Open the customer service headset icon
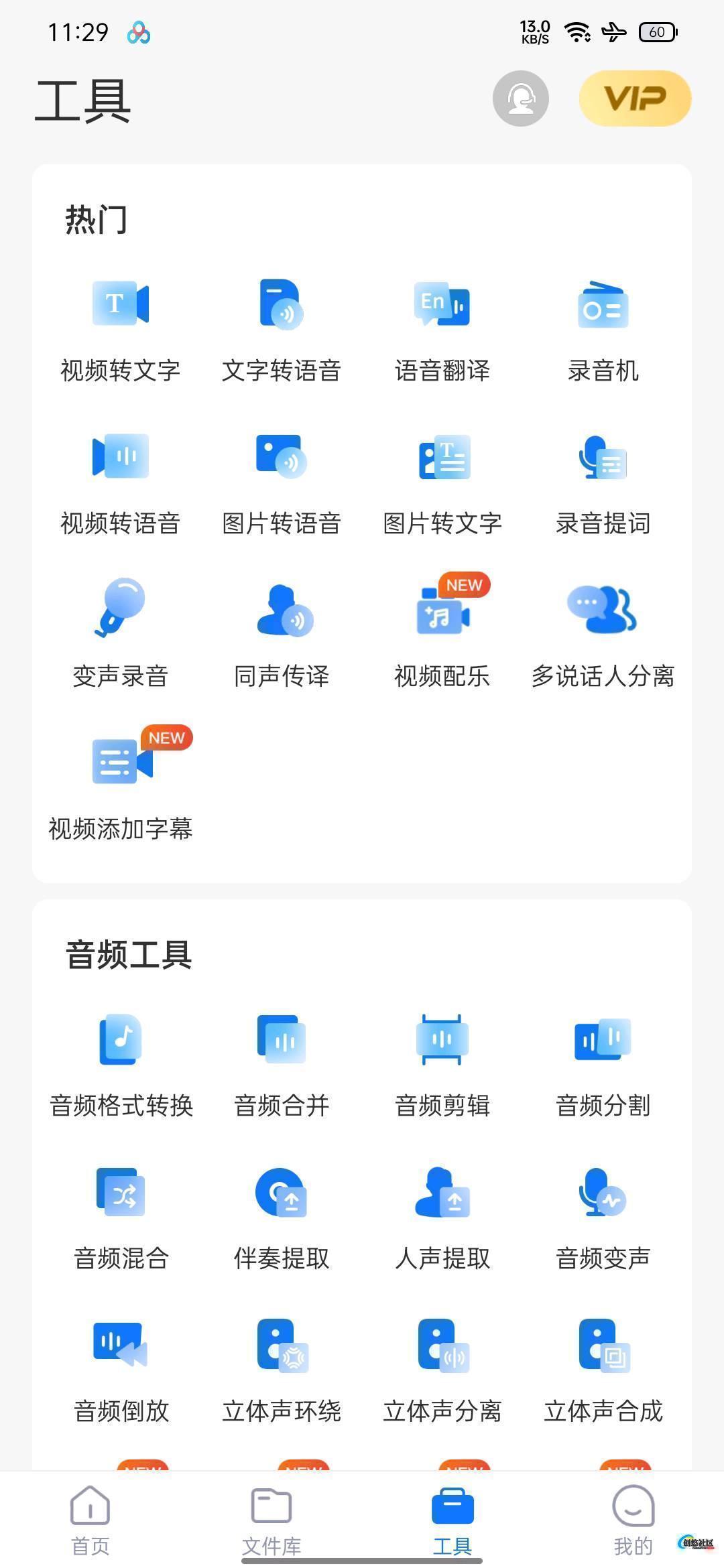Image resolution: width=724 pixels, height=1568 pixels. [x=520, y=99]
